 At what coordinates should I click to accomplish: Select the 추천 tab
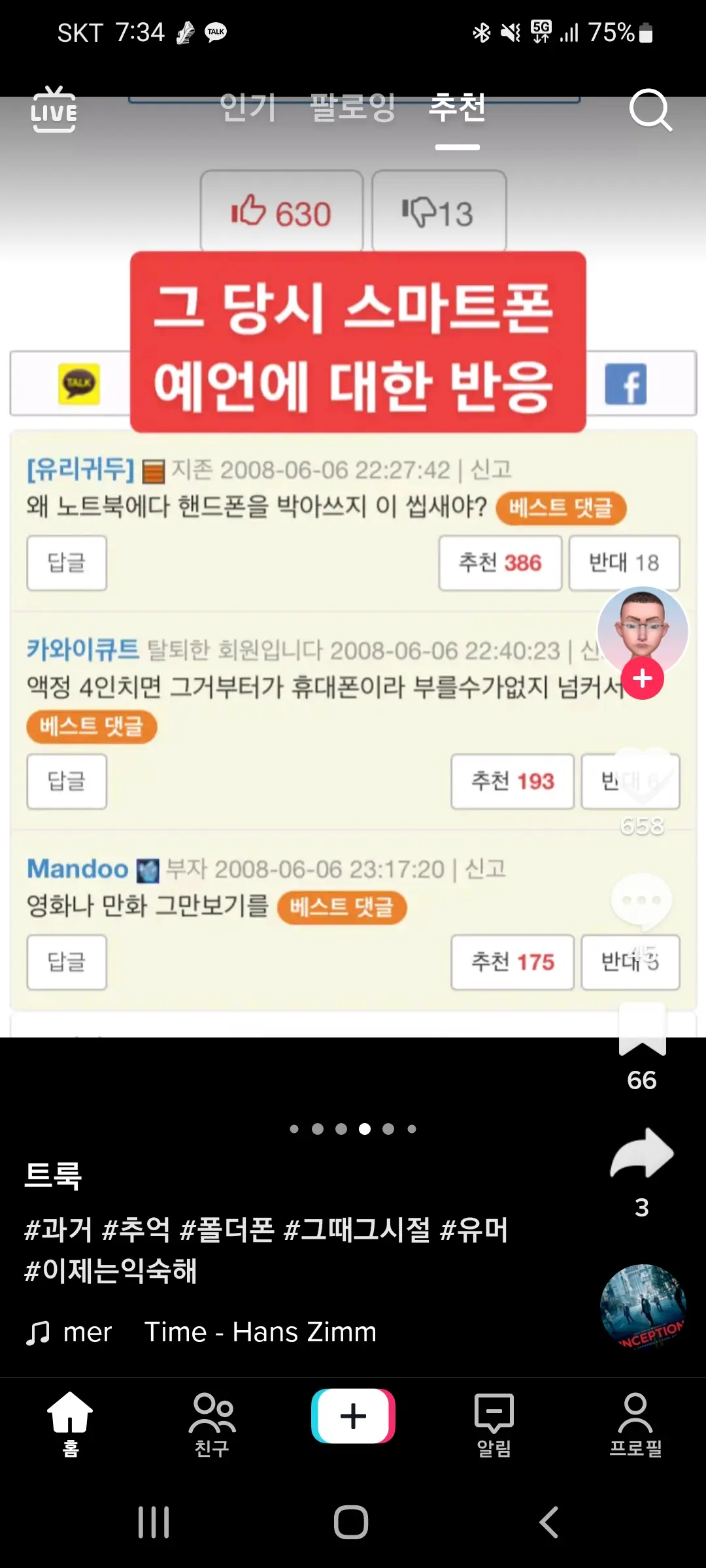pos(458,108)
